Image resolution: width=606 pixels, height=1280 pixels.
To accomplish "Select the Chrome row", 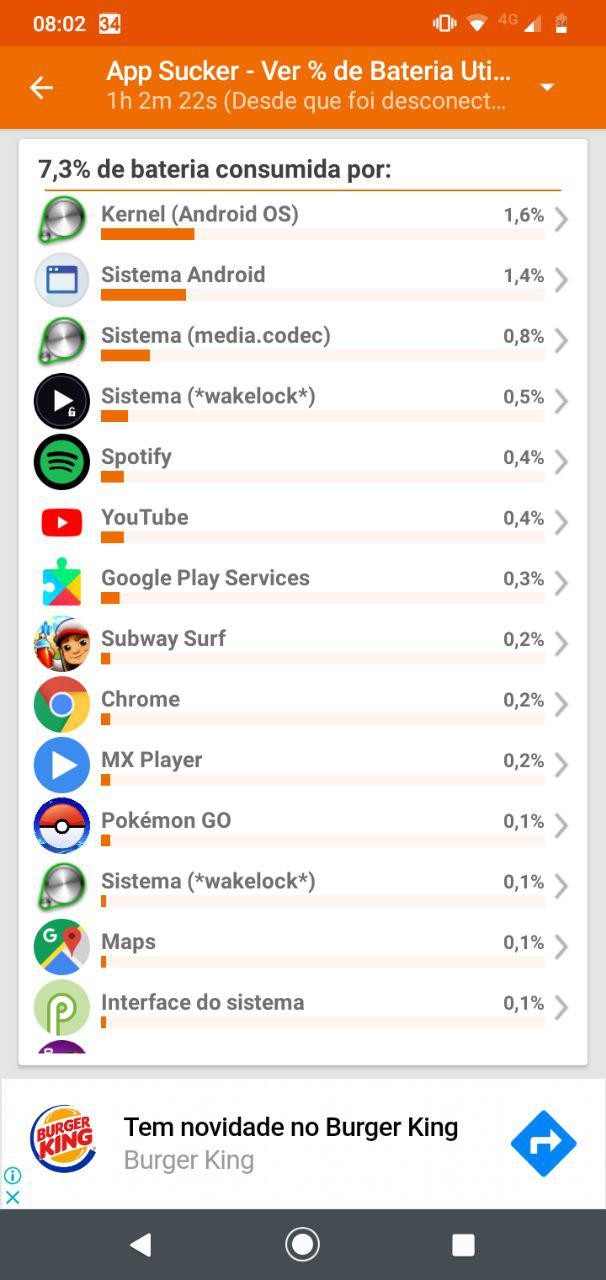I will point(302,704).
